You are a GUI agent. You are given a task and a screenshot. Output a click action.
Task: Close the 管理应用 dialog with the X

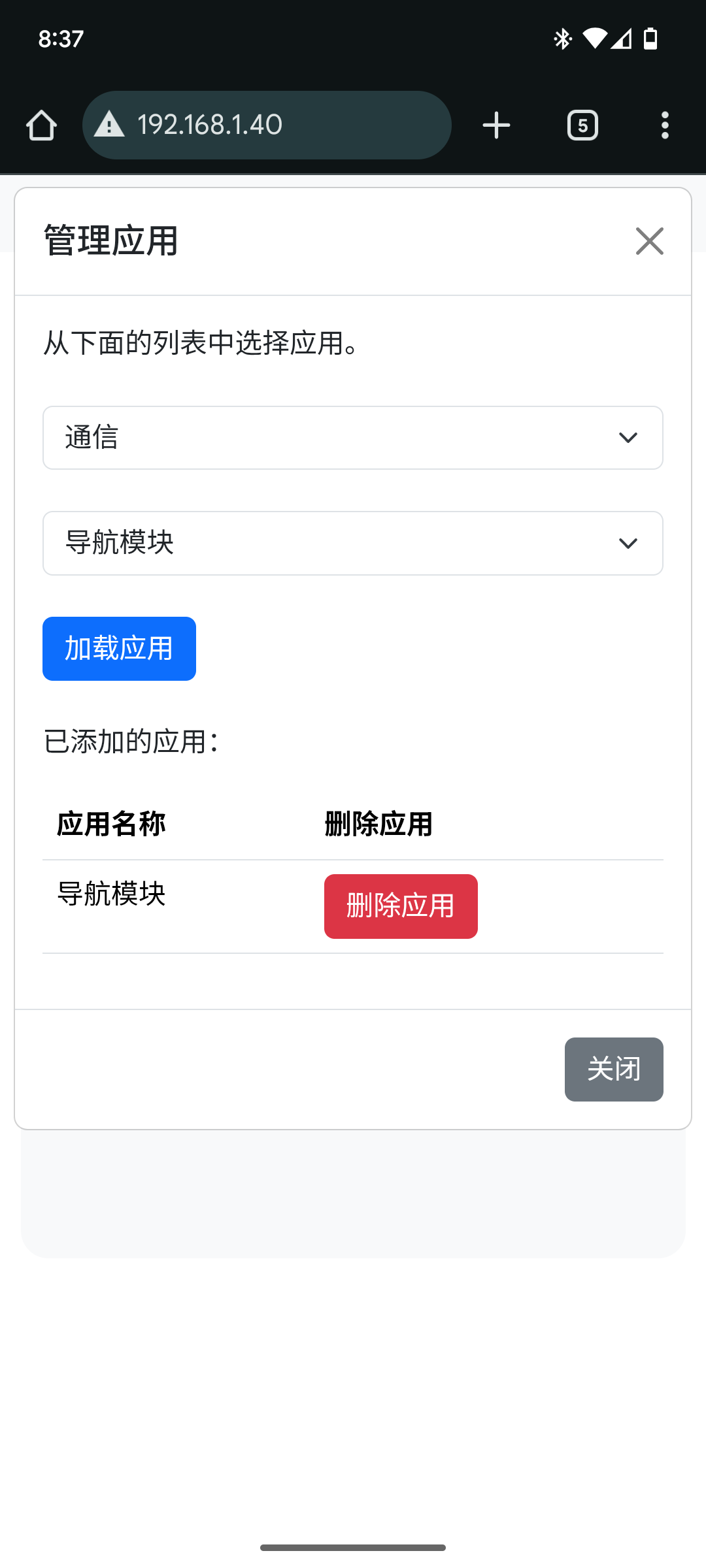tap(650, 241)
